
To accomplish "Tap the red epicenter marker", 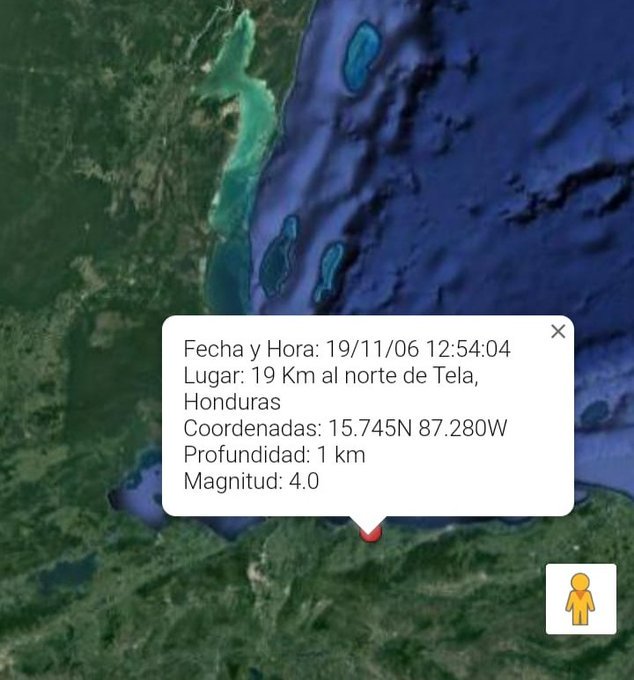I will point(370,535).
